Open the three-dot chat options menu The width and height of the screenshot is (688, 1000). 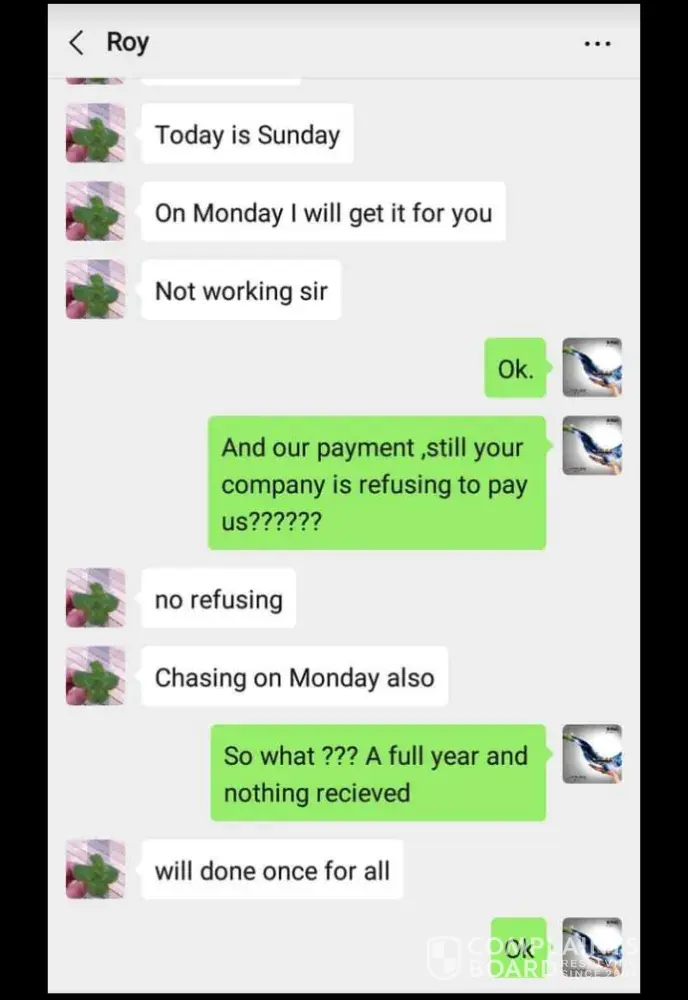point(597,44)
